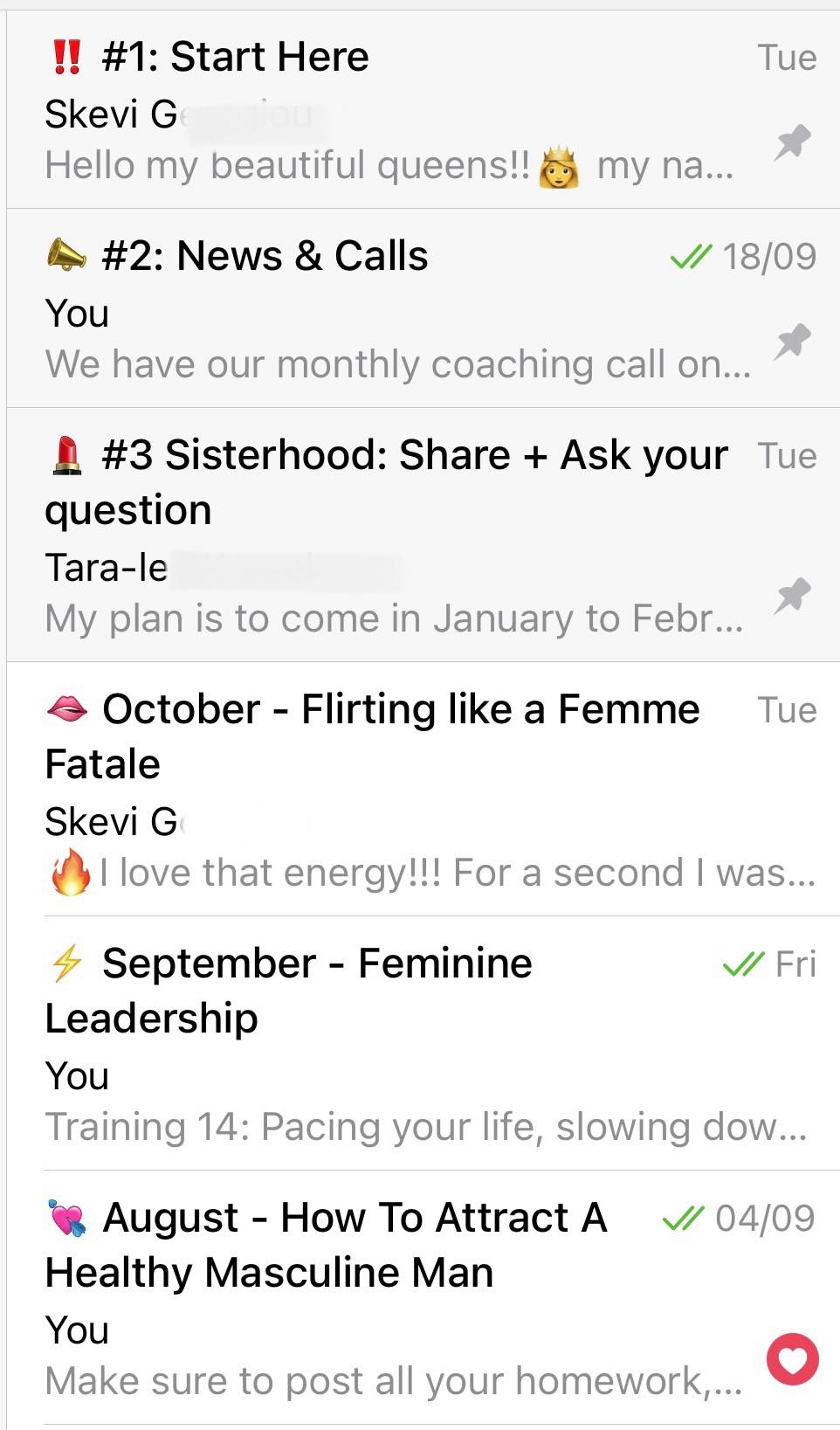Open the #2: News & Calls chat
Image resolution: width=840 pixels, height=1430 pixels.
coord(393,308)
